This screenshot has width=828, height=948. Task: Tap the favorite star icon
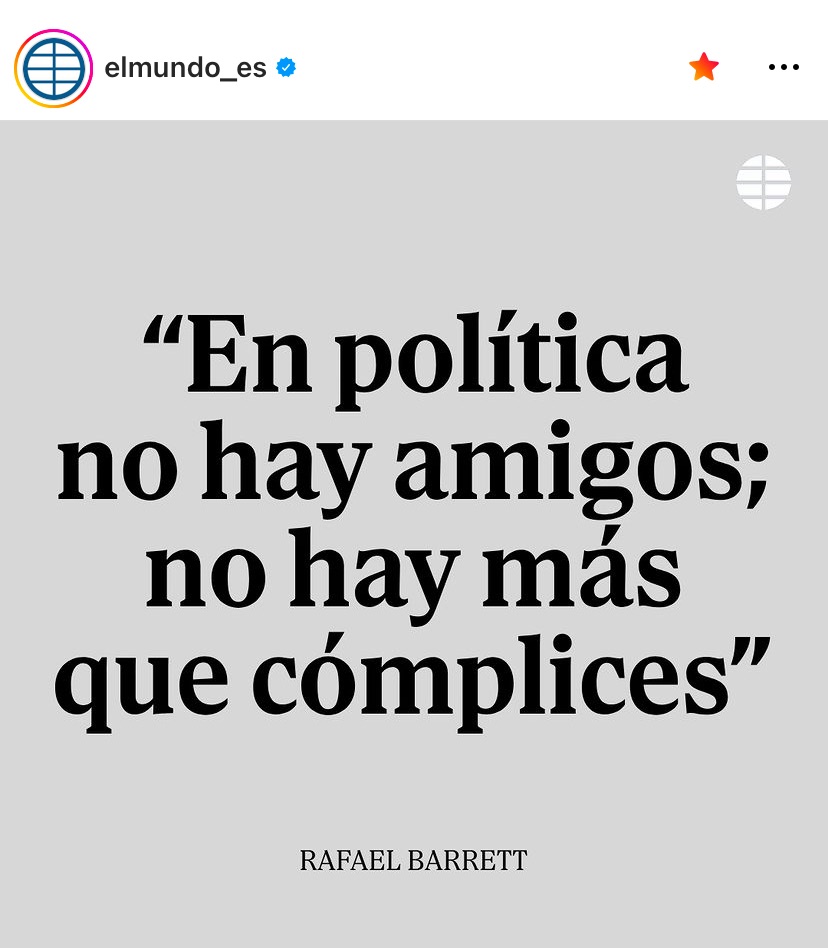pyautogui.click(x=704, y=67)
